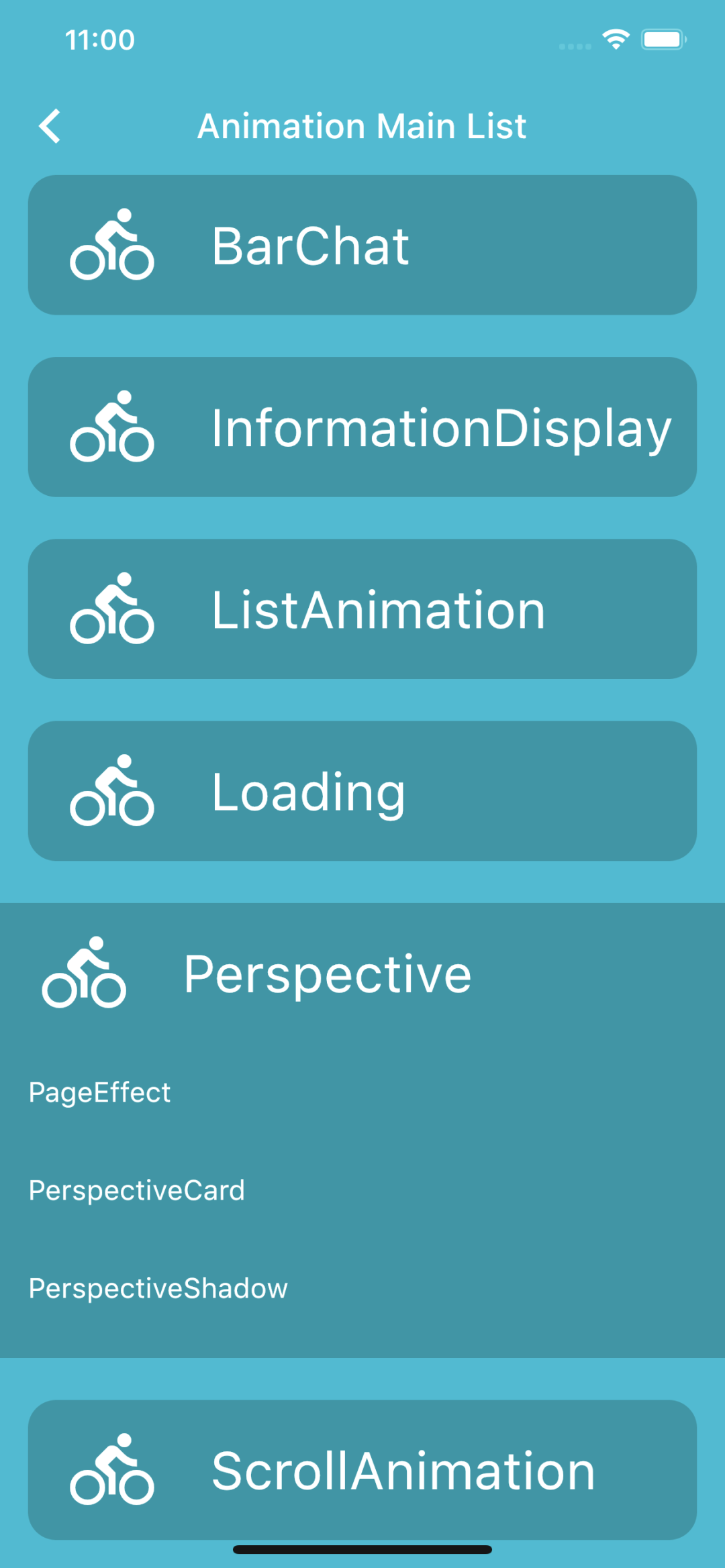Open the Loading animations group

pos(362,791)
